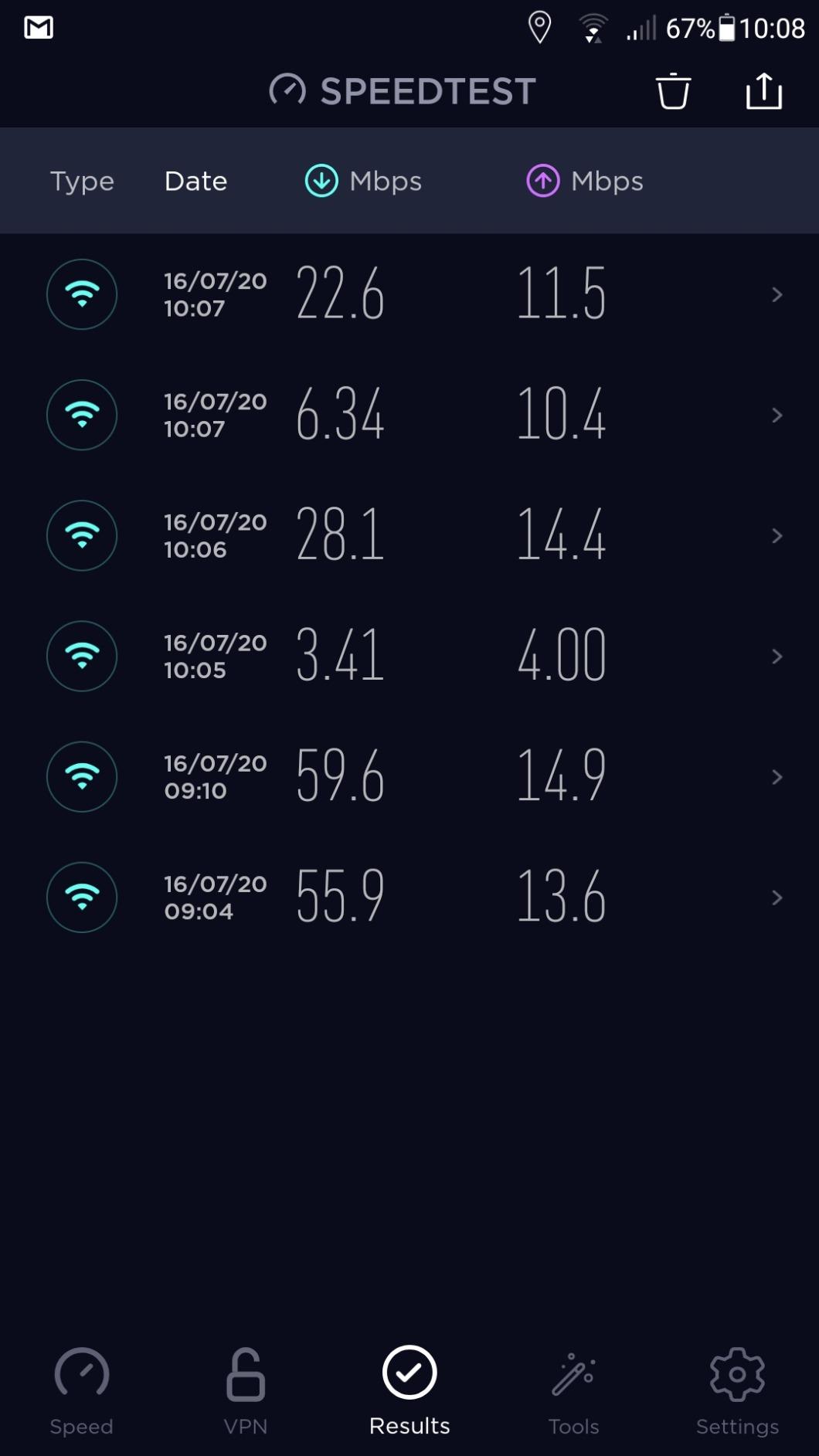The width and height of the screenshot is (819, 1456).
Task: Tap the Type column header
Action: click(82, 181)
